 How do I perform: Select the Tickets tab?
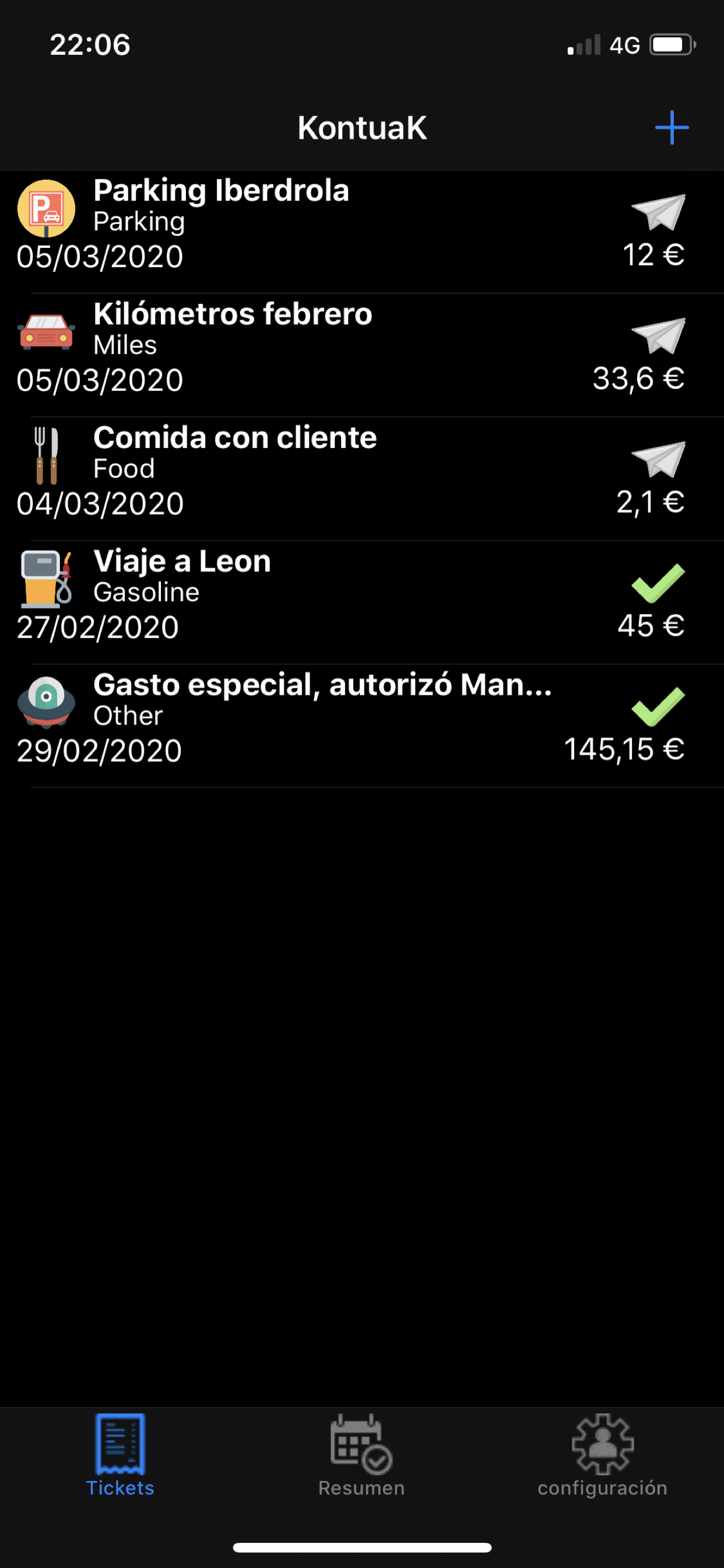[x=120, y=1456]
